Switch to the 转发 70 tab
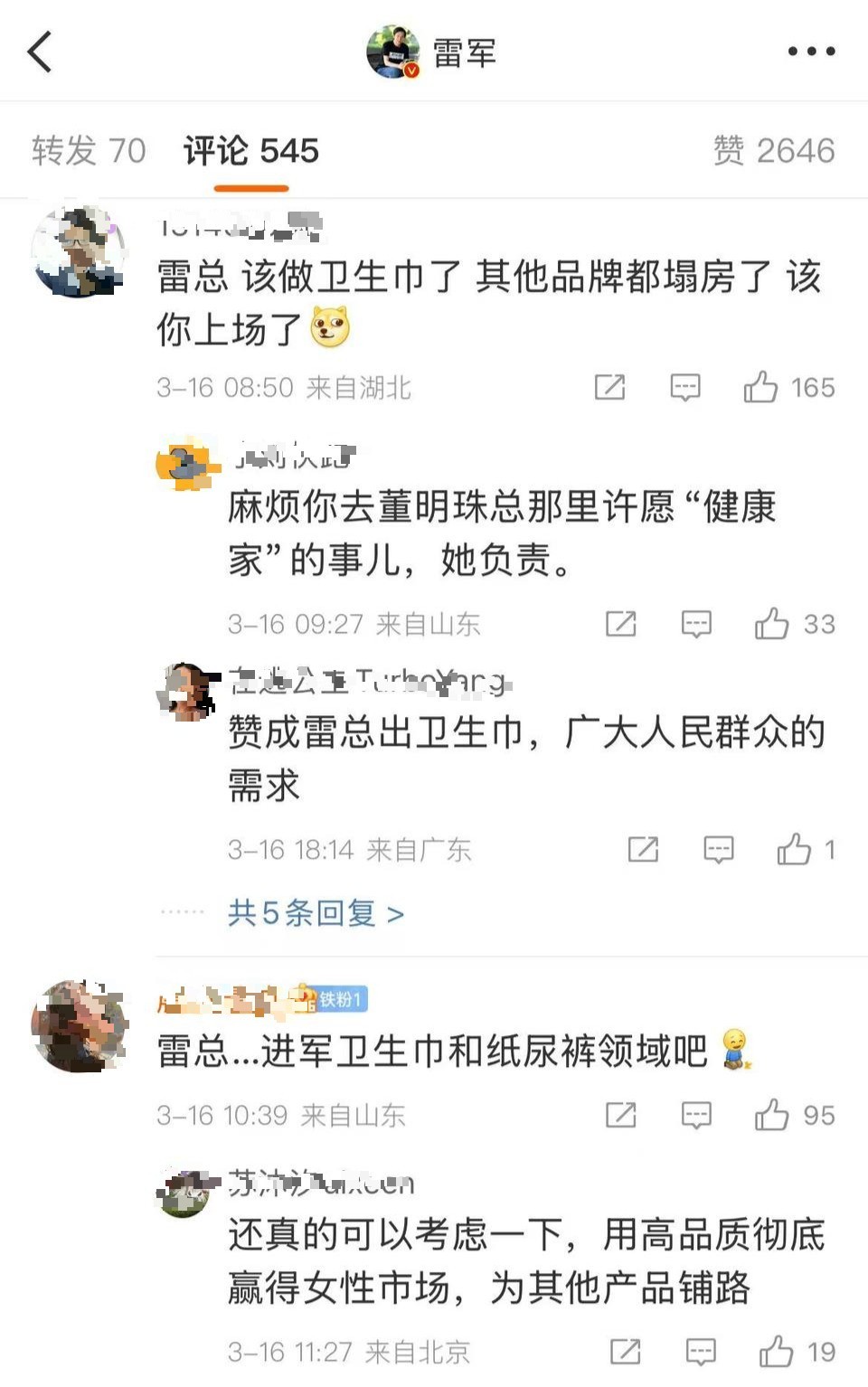The width and height of the screenshot is (868, 1387). [x=89, y=151]
